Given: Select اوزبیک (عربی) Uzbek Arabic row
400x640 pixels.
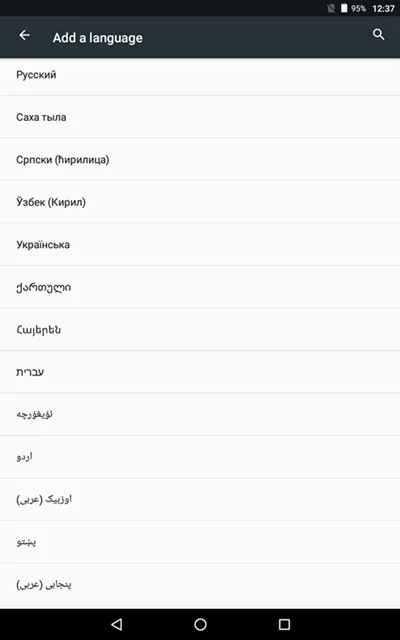Looking at the screenshot, I should coord(200,499).
